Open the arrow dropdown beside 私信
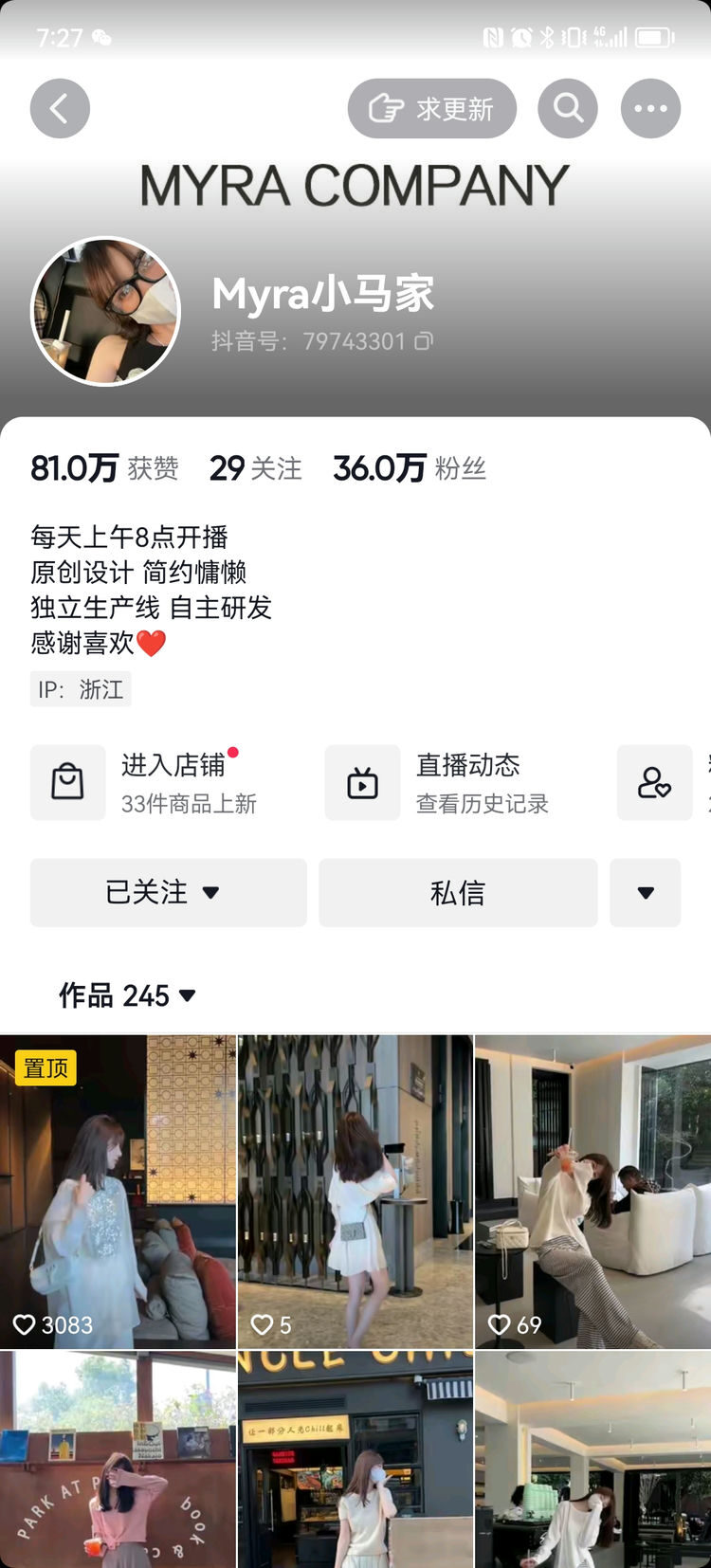 coord(646,892)
